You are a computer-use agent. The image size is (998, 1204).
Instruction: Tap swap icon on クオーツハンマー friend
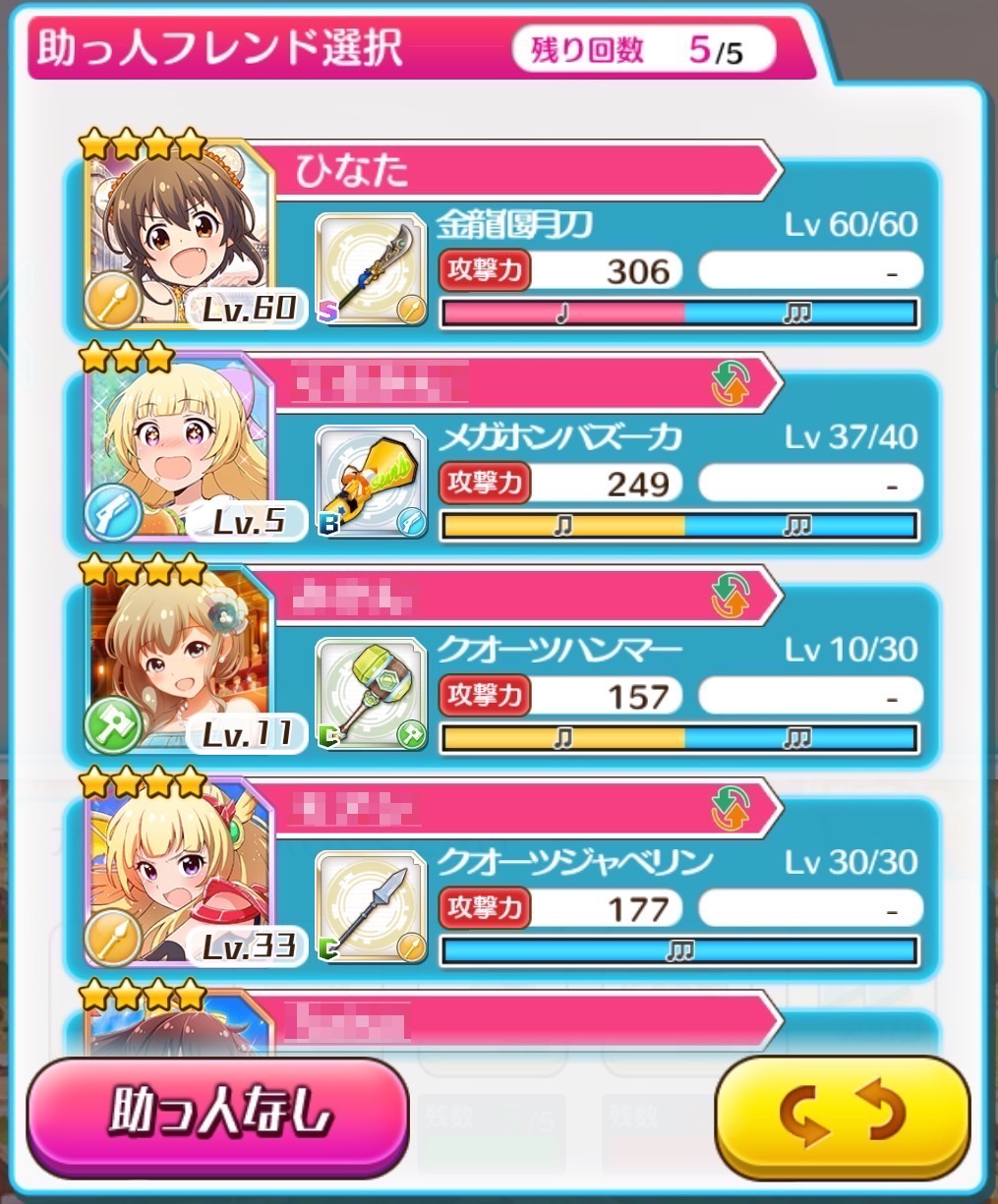pos(731,597)
